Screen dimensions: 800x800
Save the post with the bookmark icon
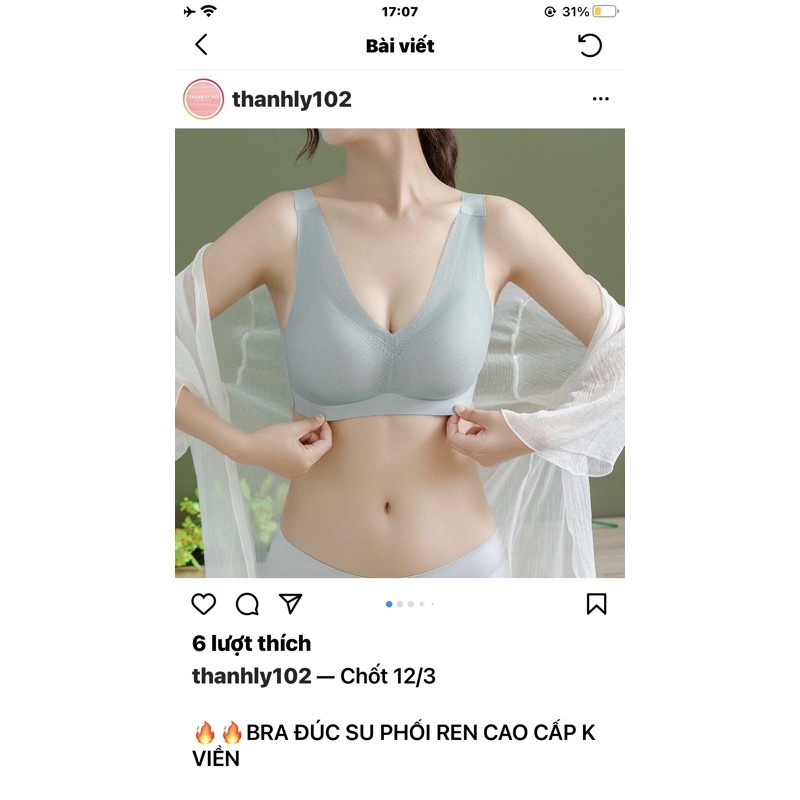(x=596, y=604)
